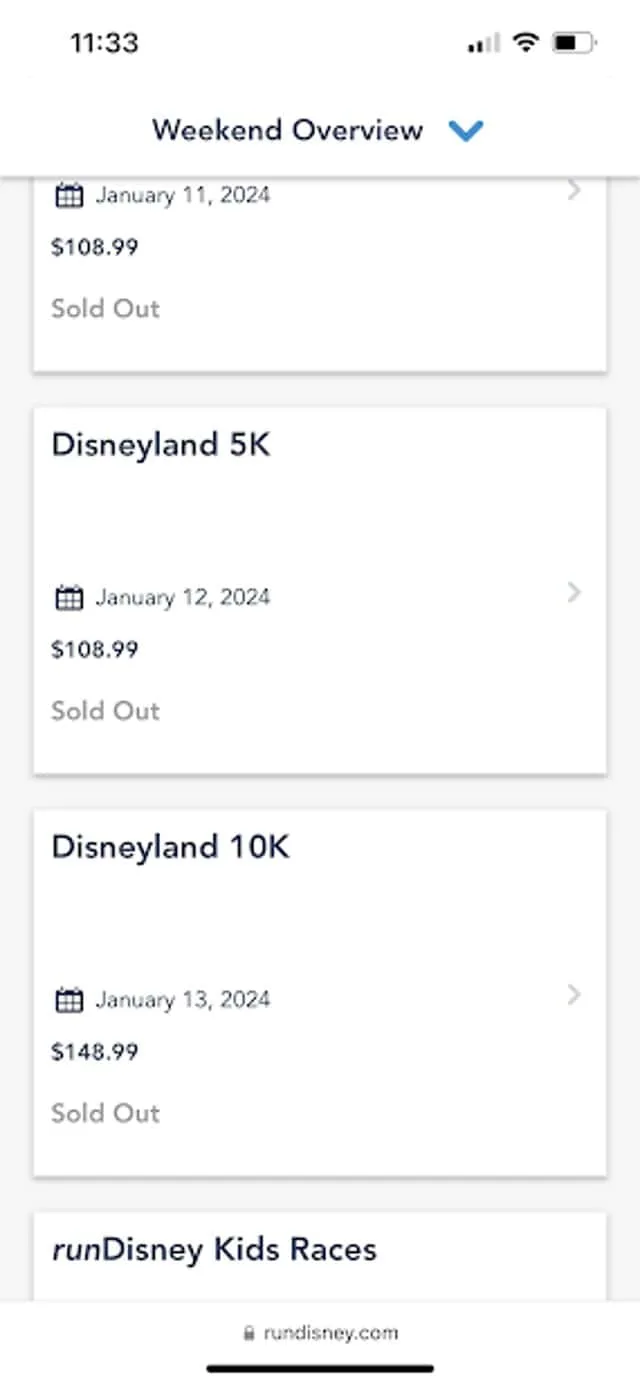Open the January 11, 2024 race card

320,275
